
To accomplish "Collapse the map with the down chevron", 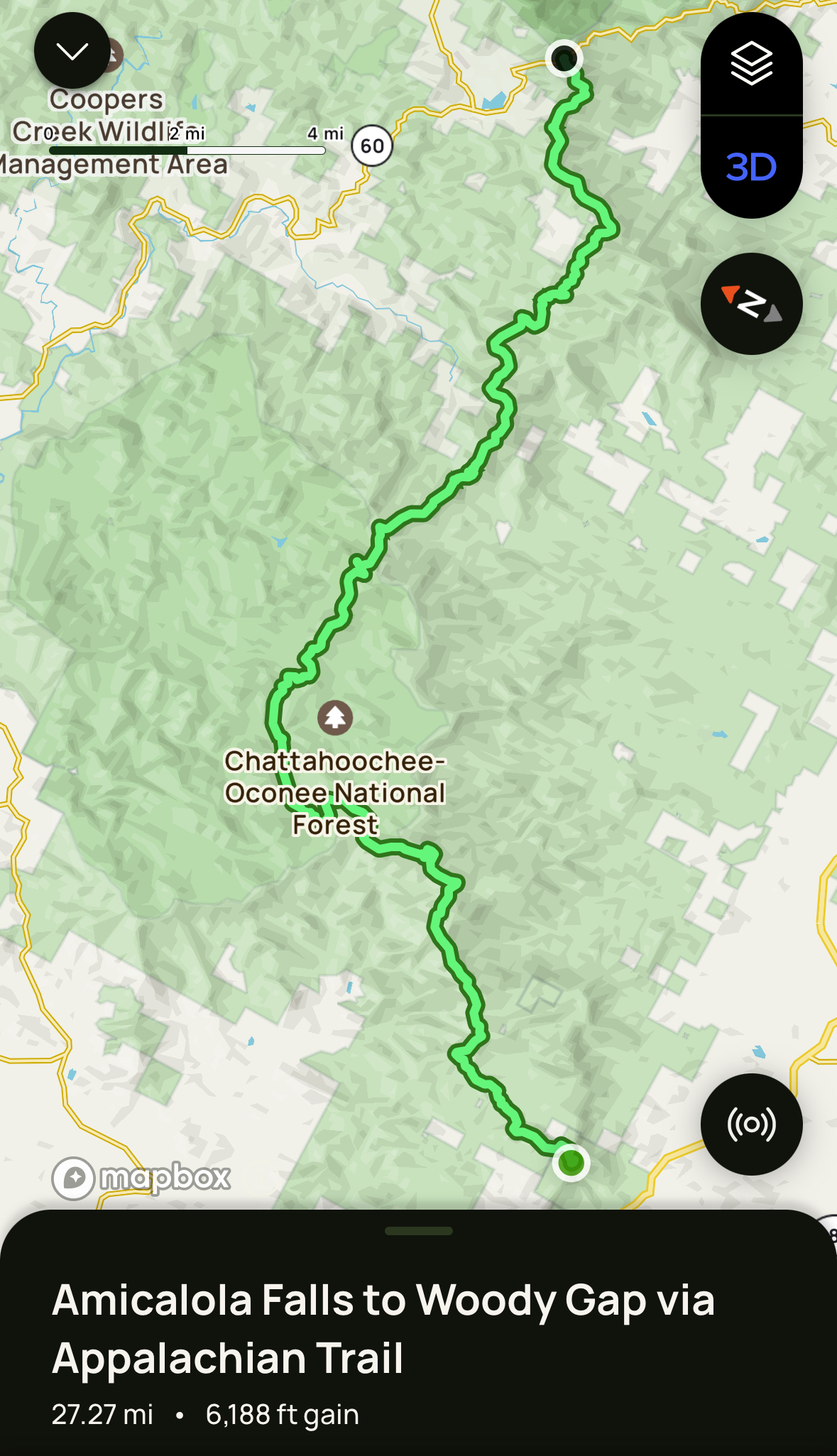I will (72, 51).
